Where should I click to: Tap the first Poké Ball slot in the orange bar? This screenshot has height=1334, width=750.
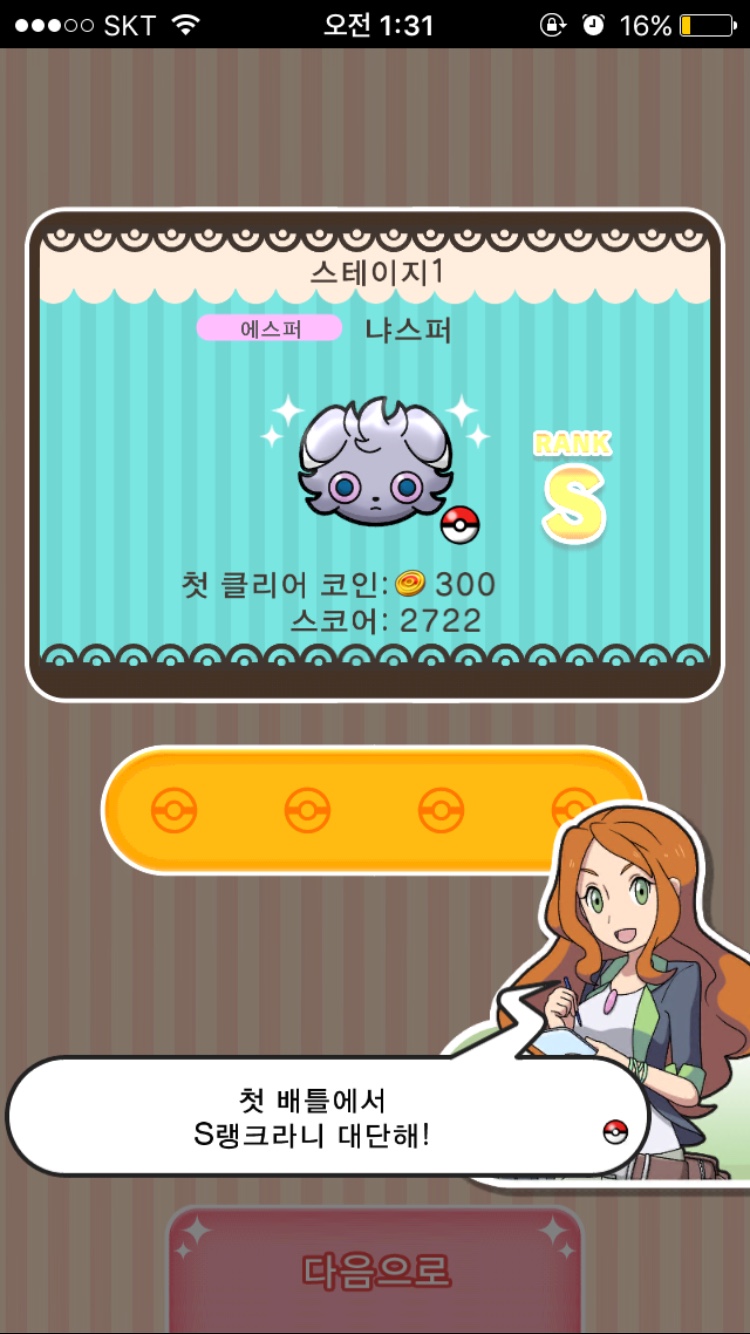tap(175, 810)
